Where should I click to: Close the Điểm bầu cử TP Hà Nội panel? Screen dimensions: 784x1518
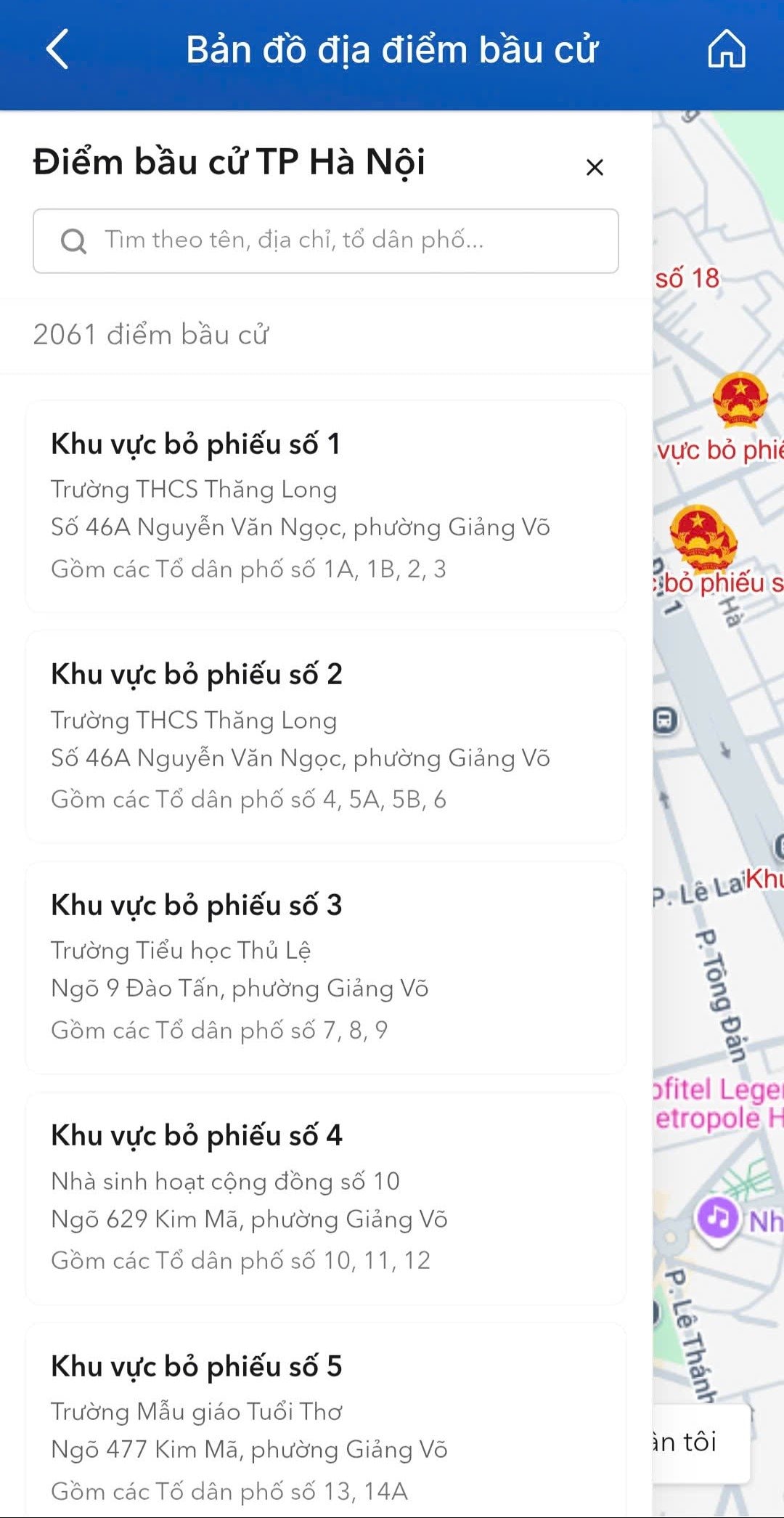(x=595, y=167)
